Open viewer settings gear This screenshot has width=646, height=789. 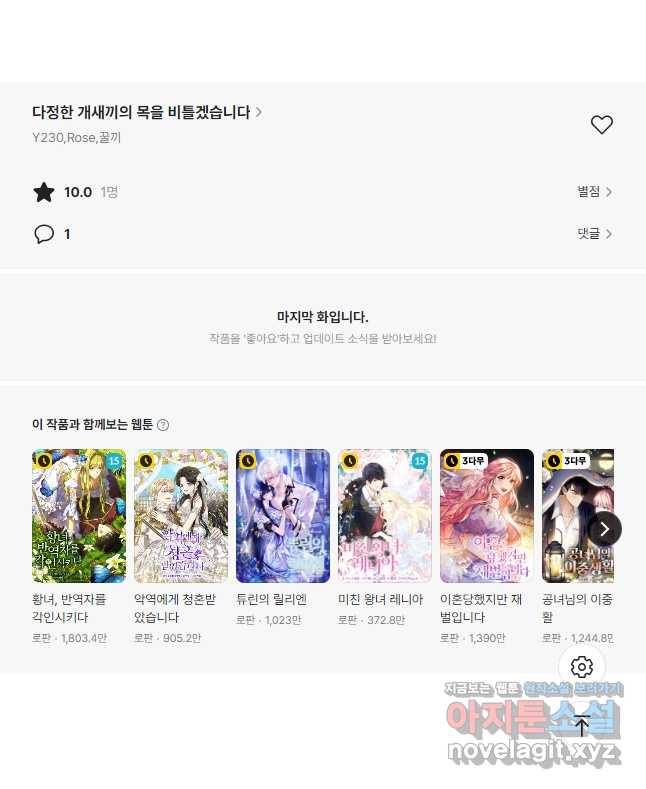click(582, 667)
